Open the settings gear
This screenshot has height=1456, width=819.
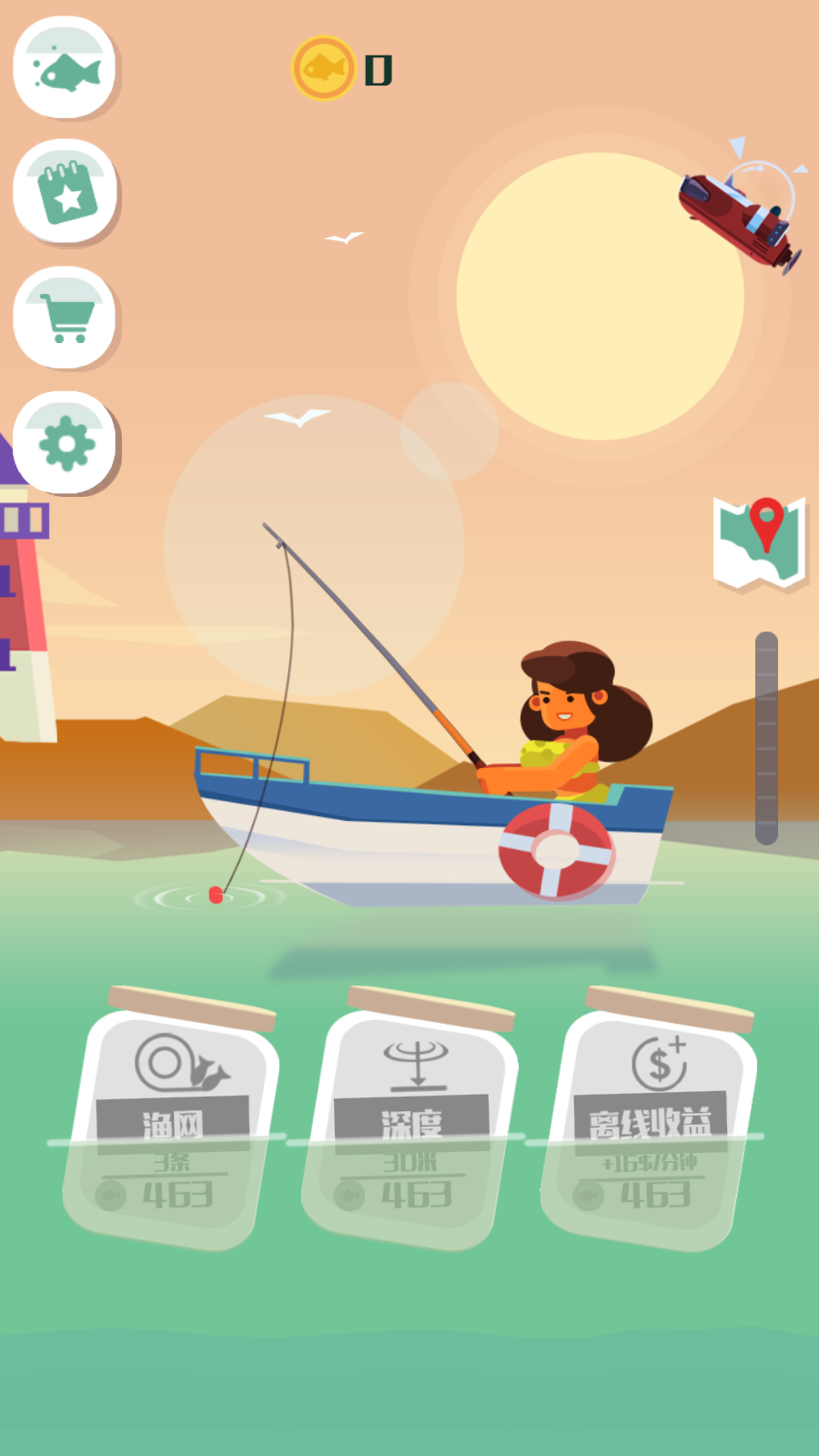64,443
